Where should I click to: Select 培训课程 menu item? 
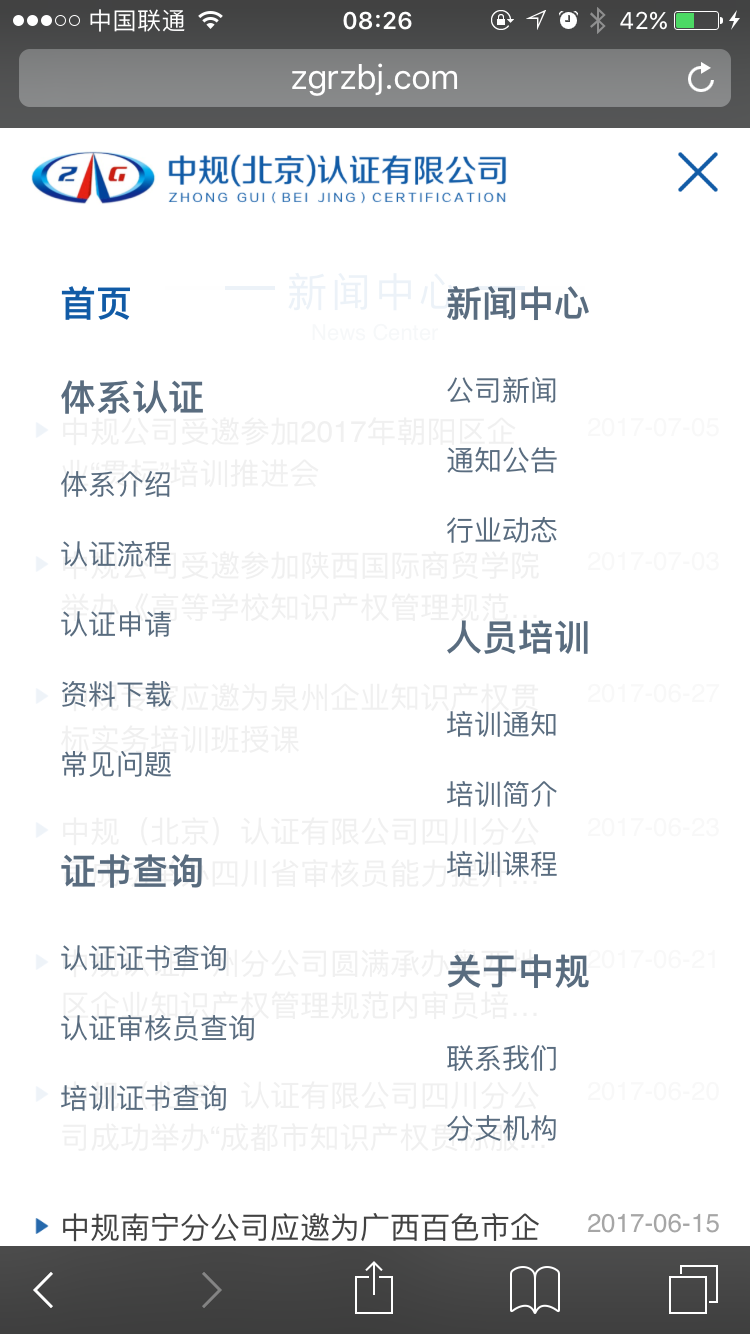pos(502,865)
